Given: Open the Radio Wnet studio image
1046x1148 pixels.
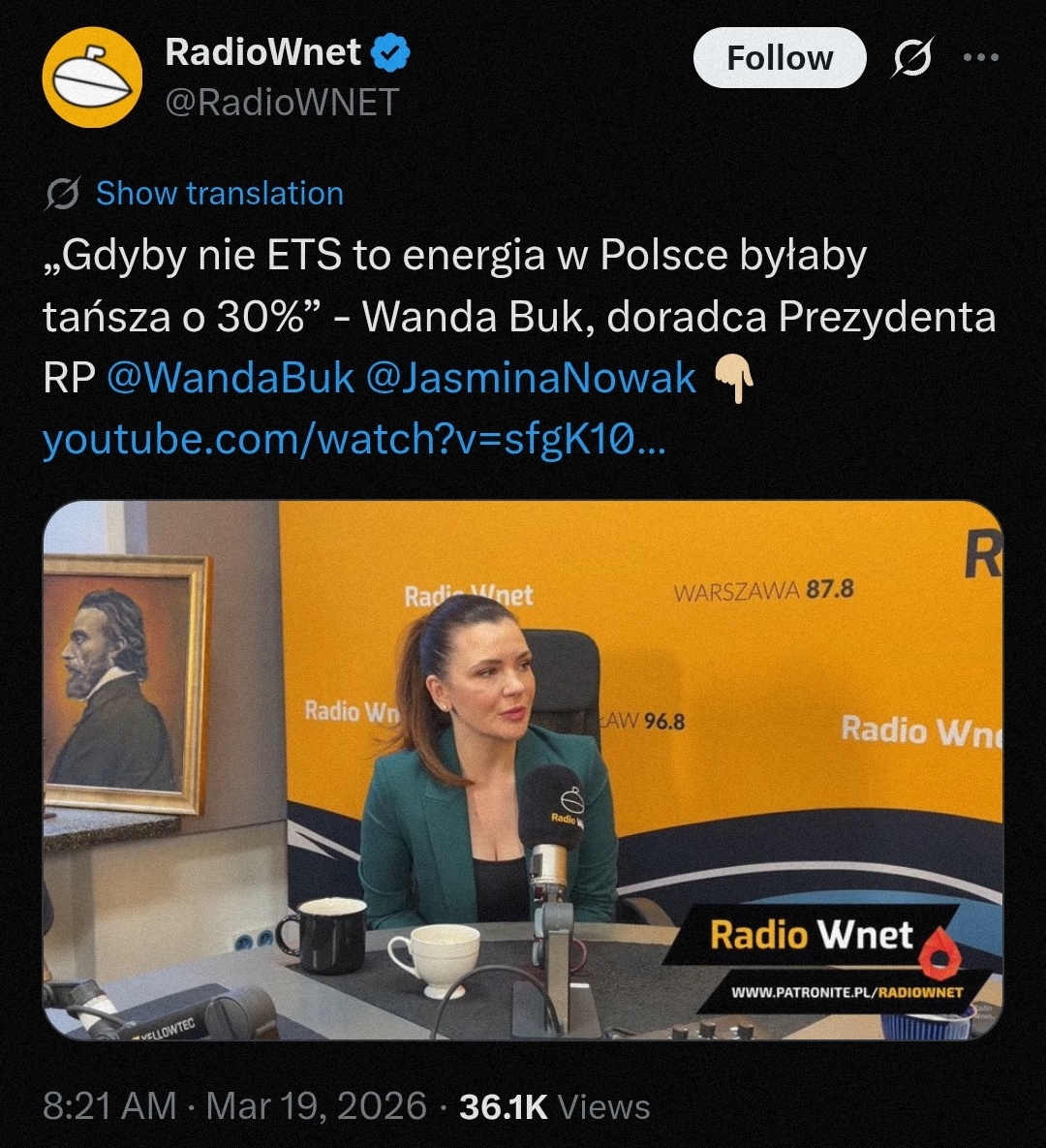Looking at the screenshot, I should [523, 770].
